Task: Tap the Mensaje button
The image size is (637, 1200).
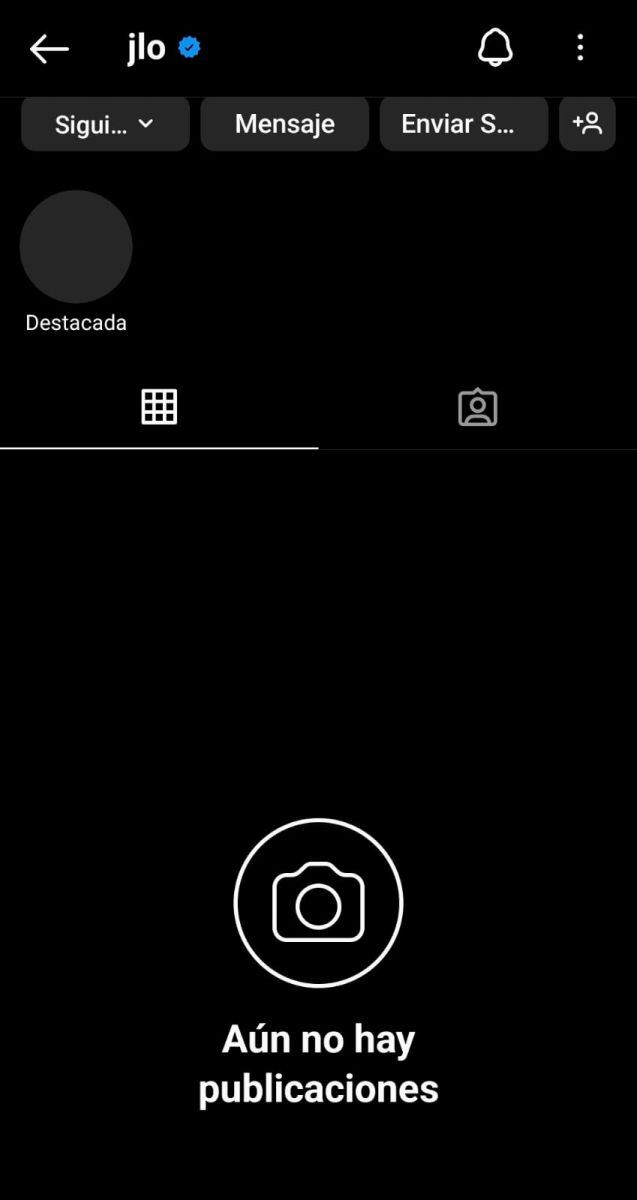Action: click(x=284, y=124)
